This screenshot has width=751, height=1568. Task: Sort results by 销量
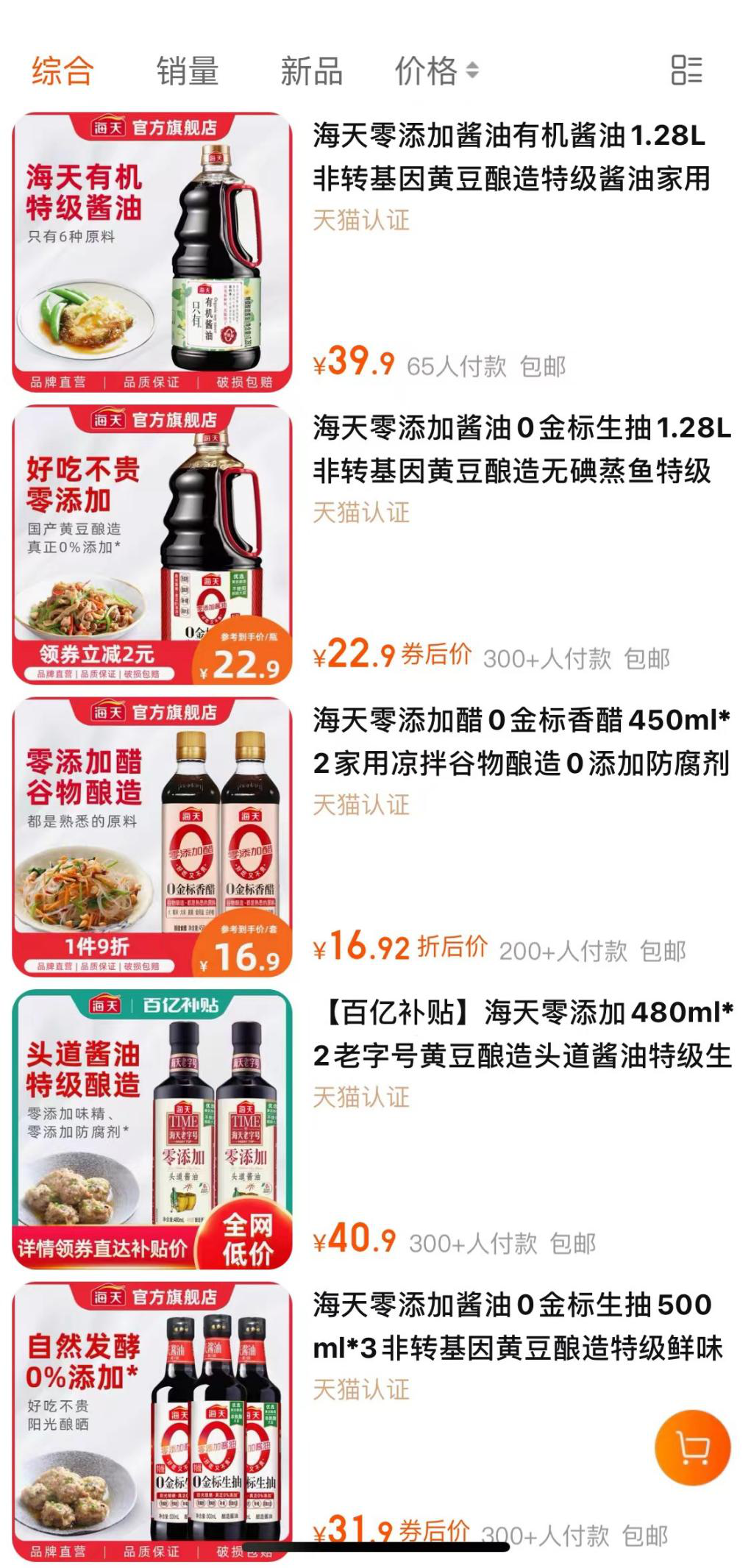[x=187, y=71]
